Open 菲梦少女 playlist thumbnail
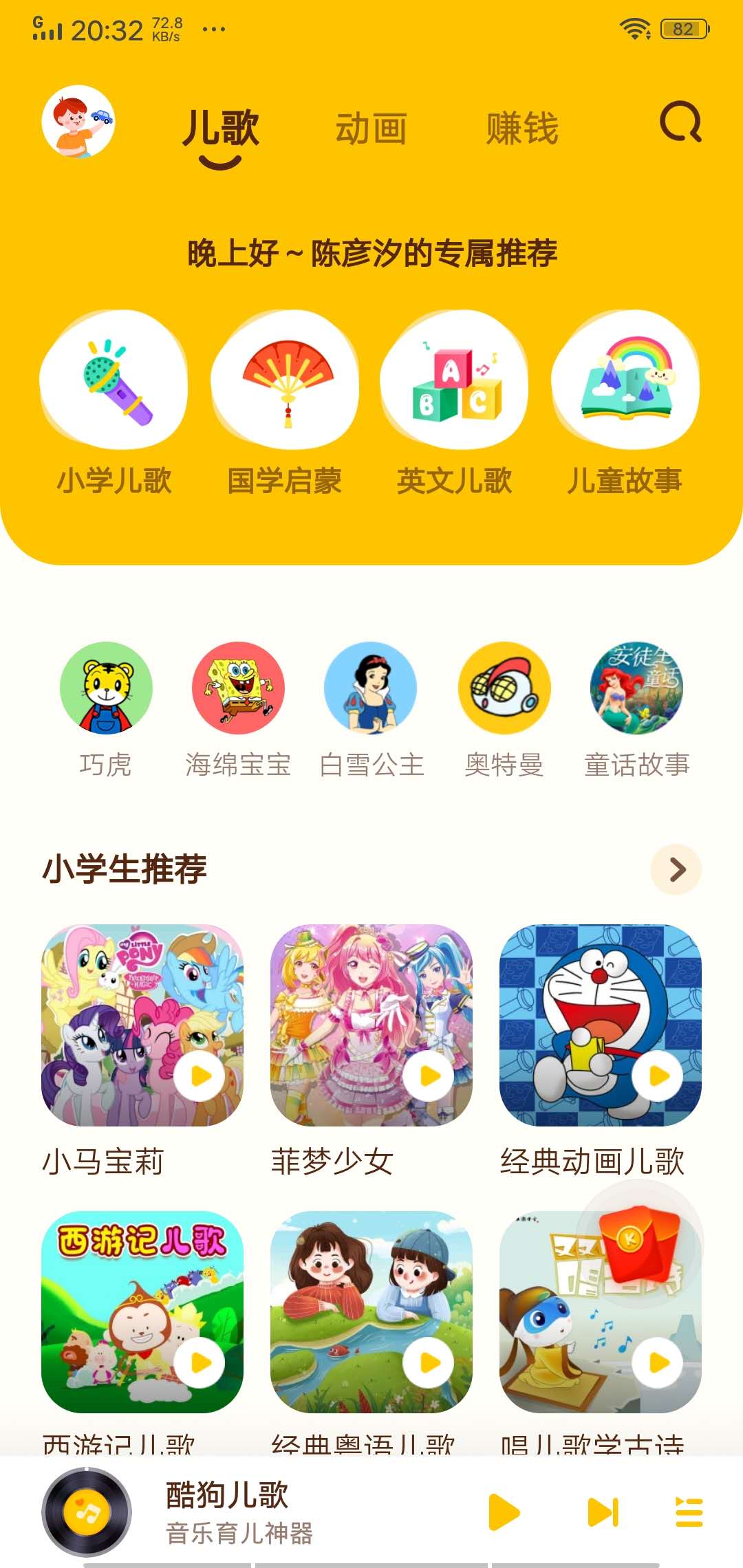Viewport: 743px width, 1568px height. pos(371,1025)
